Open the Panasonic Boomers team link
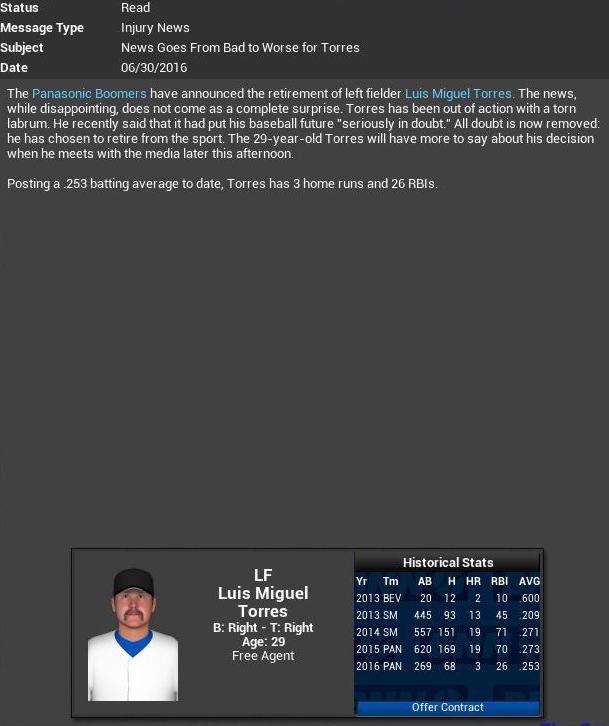Image resolution: width=609 pixels, height=726 pixels. pos(89,94)
